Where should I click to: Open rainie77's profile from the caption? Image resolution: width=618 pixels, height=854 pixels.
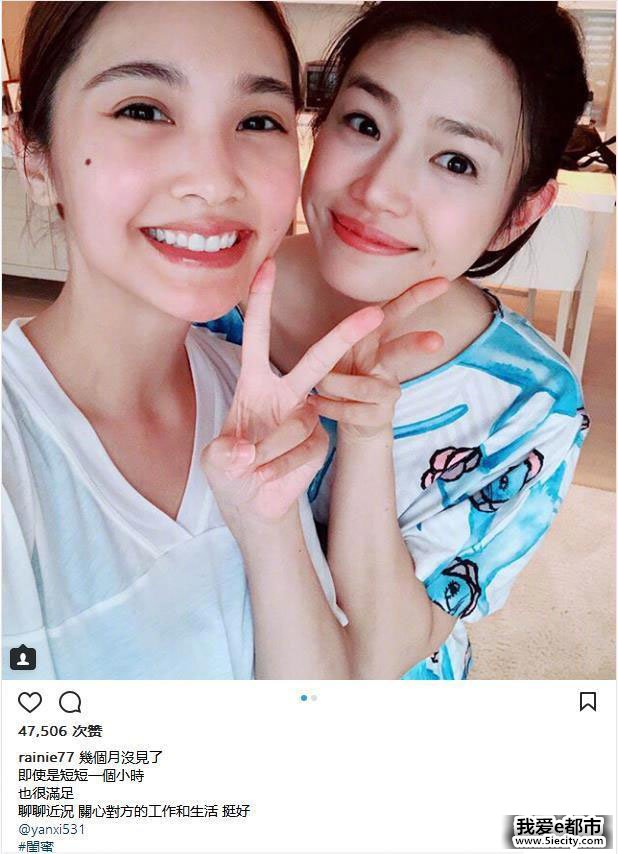[x=46, y=758]
